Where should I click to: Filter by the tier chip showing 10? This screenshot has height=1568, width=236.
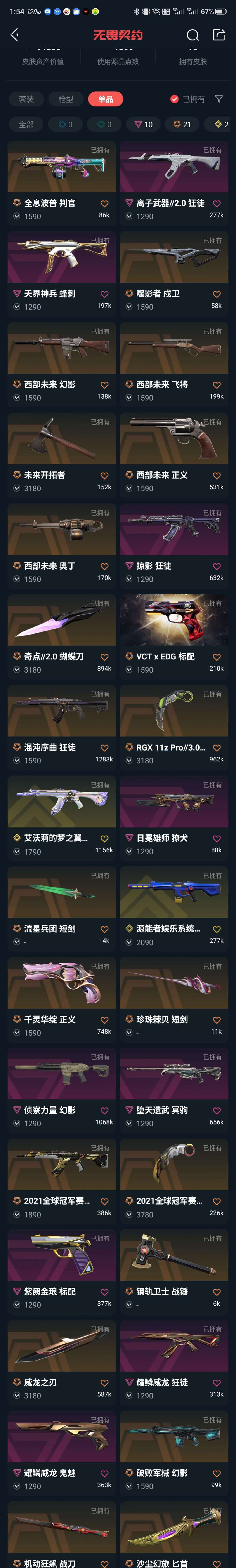coord(144,124)
